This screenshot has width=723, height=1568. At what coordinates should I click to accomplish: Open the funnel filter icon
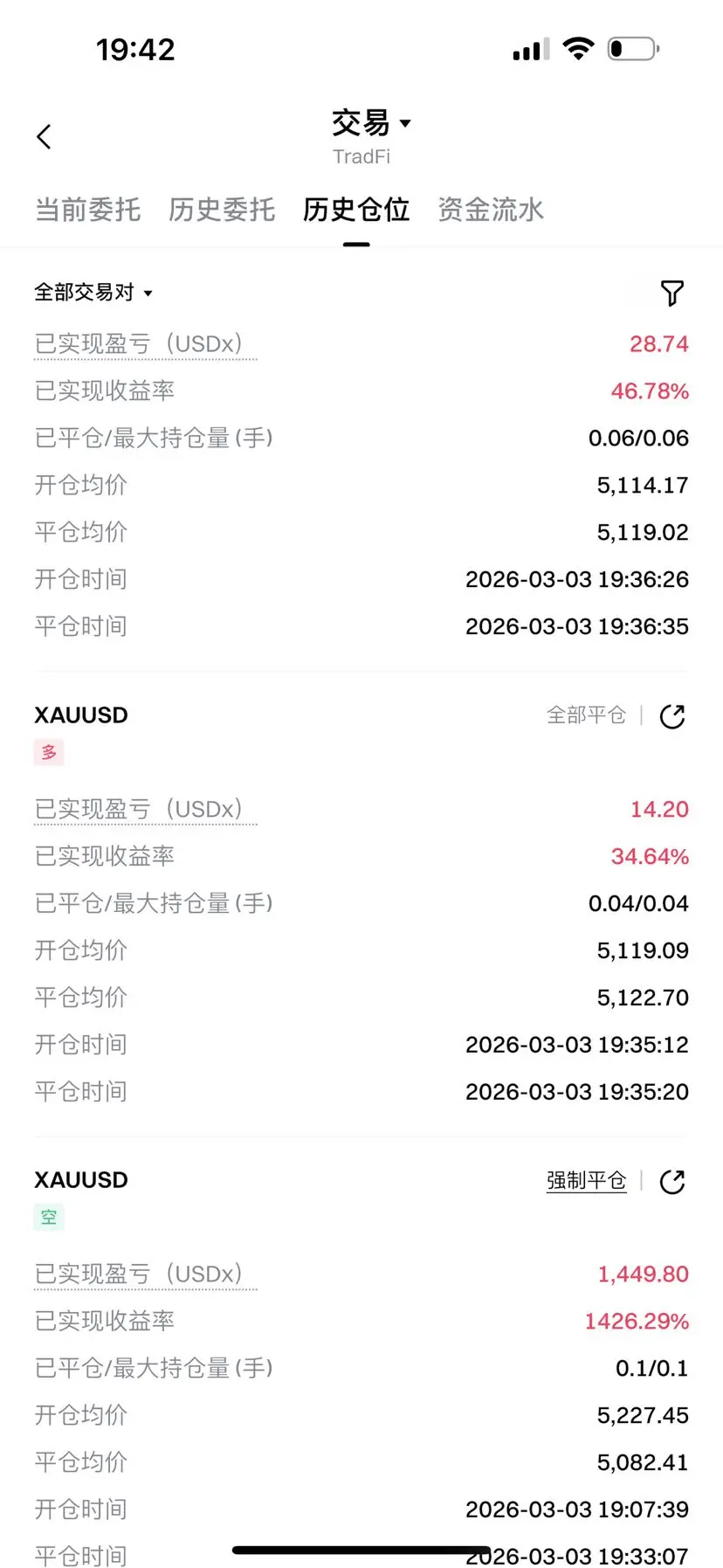point(672,293)
